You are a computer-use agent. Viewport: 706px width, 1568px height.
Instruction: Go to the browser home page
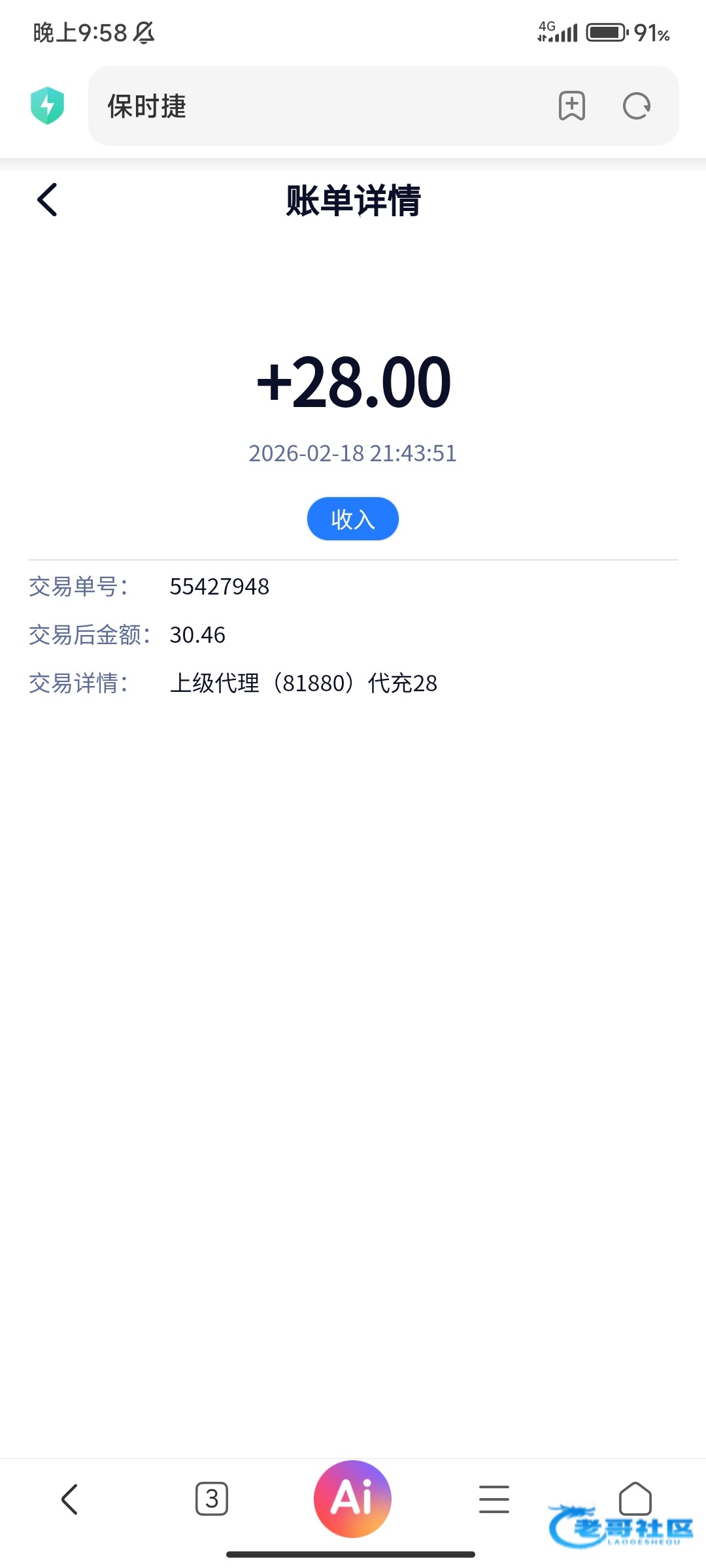[x=635, y=1497]
